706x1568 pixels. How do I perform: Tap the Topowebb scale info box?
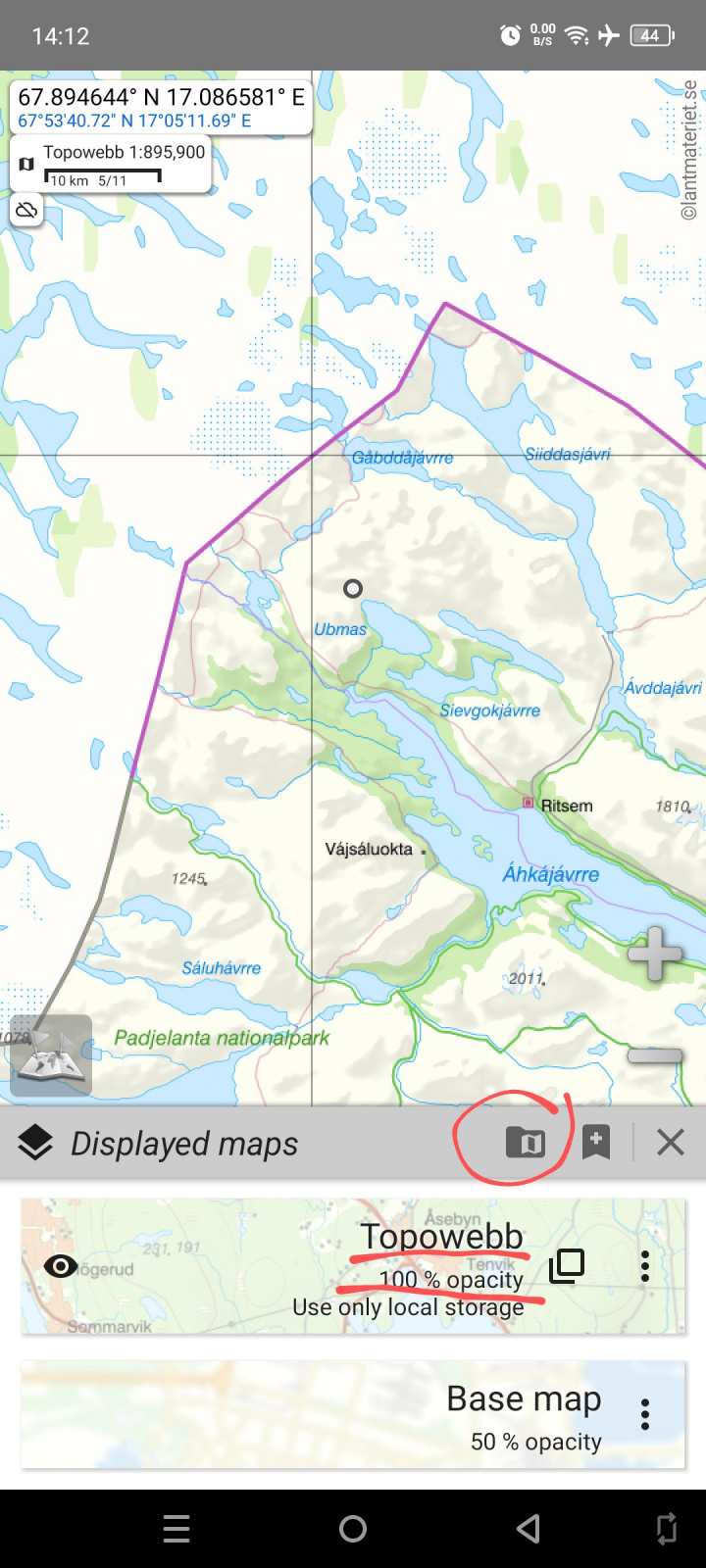(112, 165)
